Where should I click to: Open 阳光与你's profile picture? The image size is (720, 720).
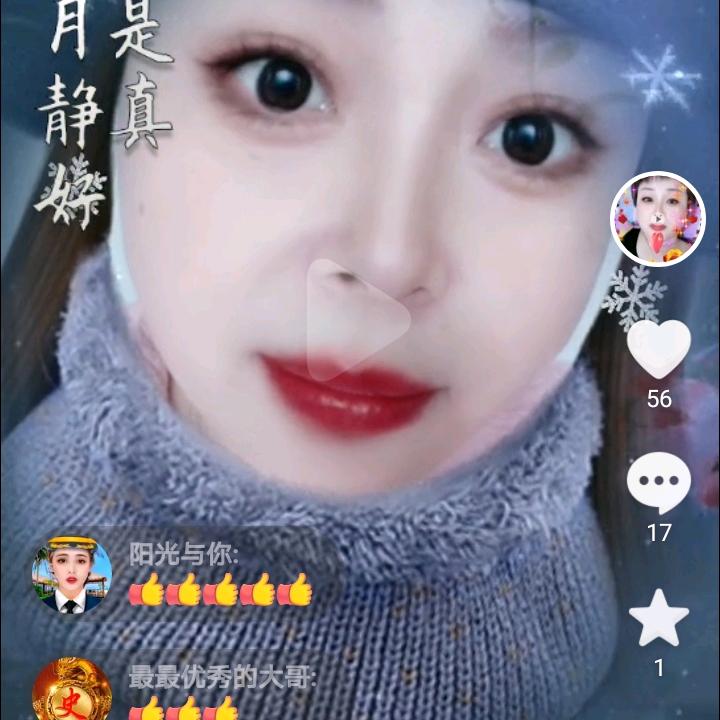[72, 576]
